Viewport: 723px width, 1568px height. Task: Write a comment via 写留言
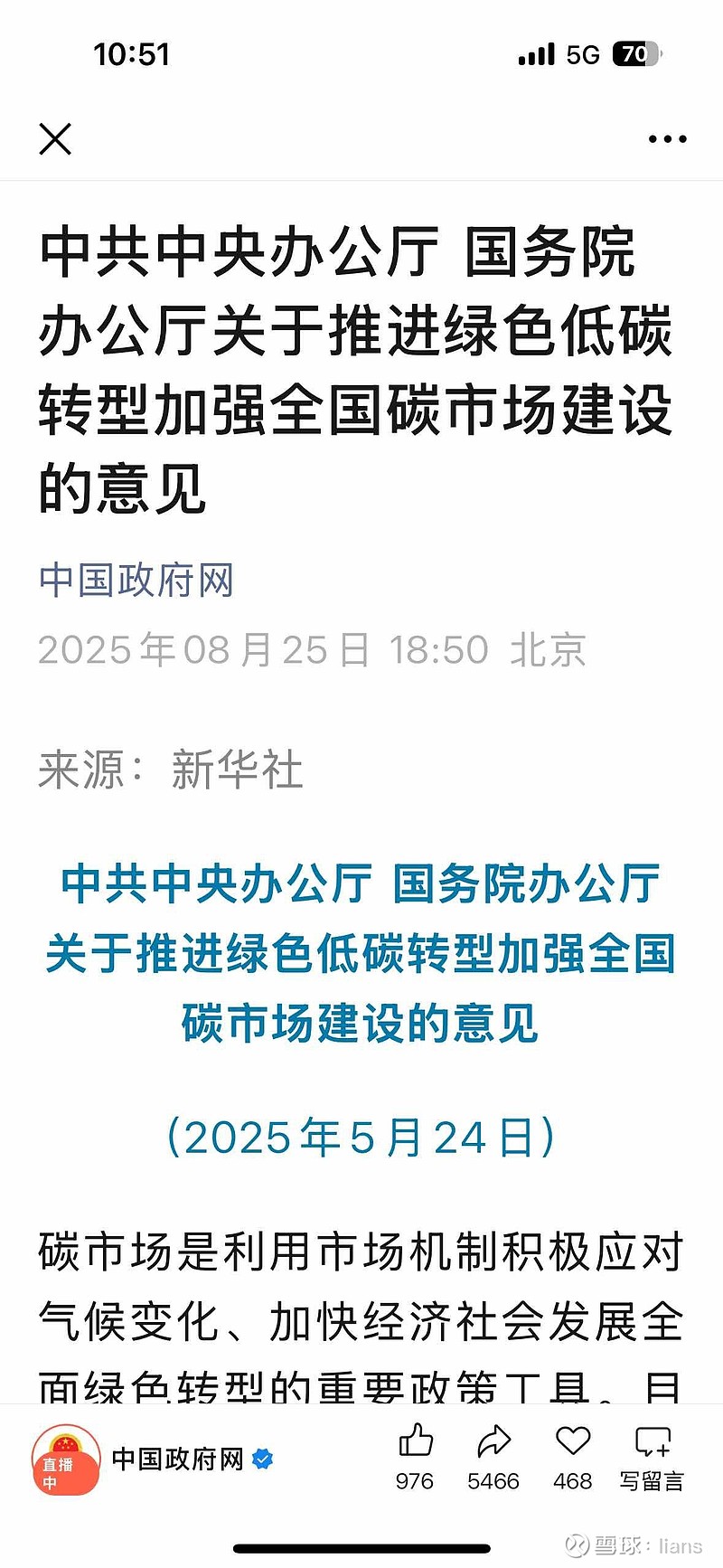(x=652, y=1456)
